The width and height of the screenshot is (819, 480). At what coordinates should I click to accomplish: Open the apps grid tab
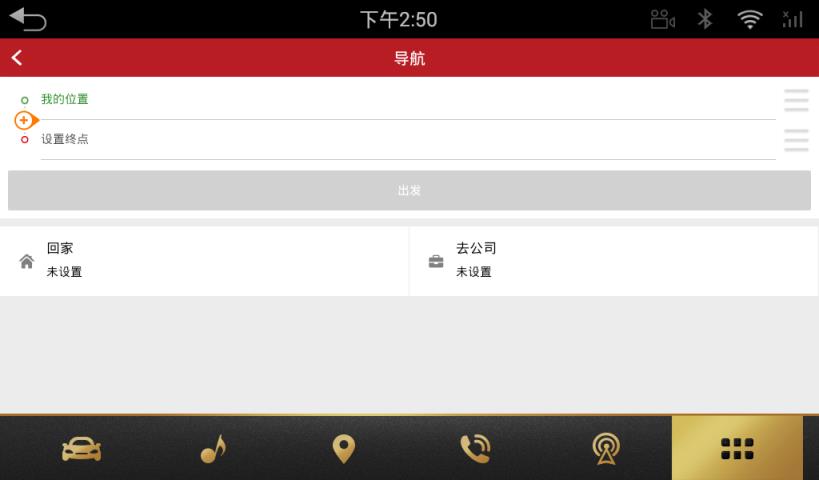click(x=737, y=450)
